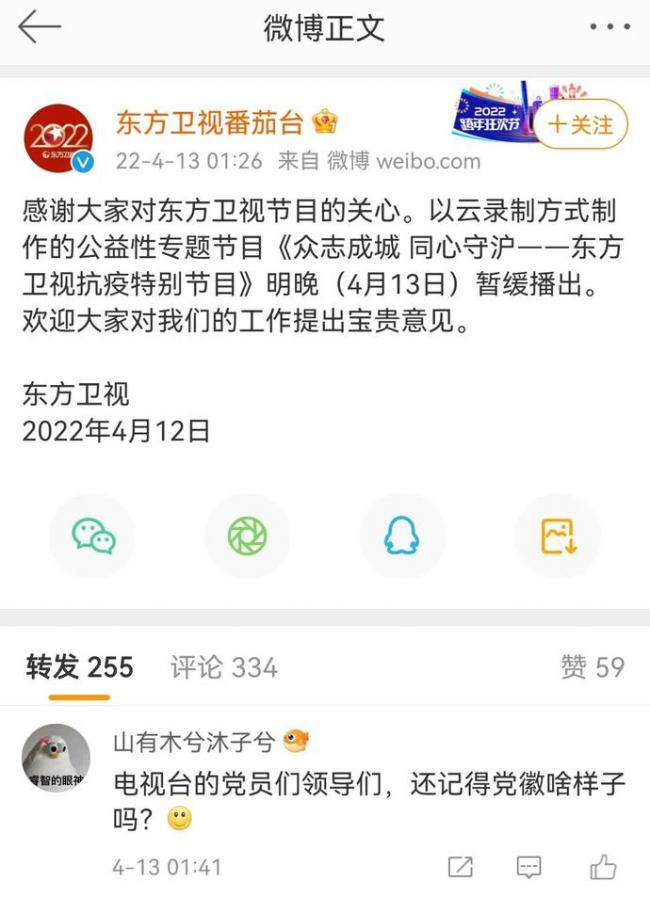Save the post as an image
The image size is (650, 897).
pos(557,537)
